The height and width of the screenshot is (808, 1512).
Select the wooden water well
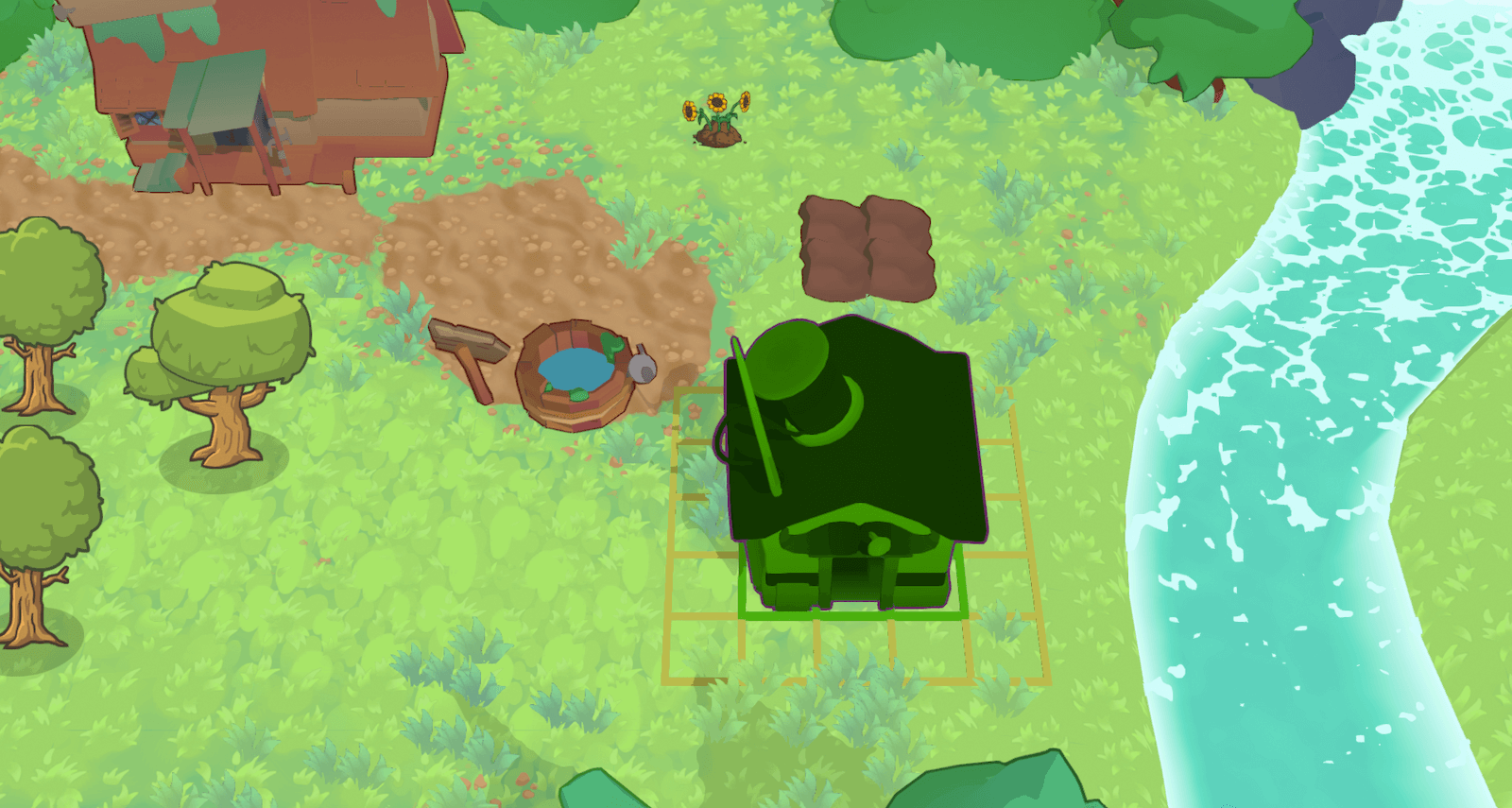tap(576, 375)
